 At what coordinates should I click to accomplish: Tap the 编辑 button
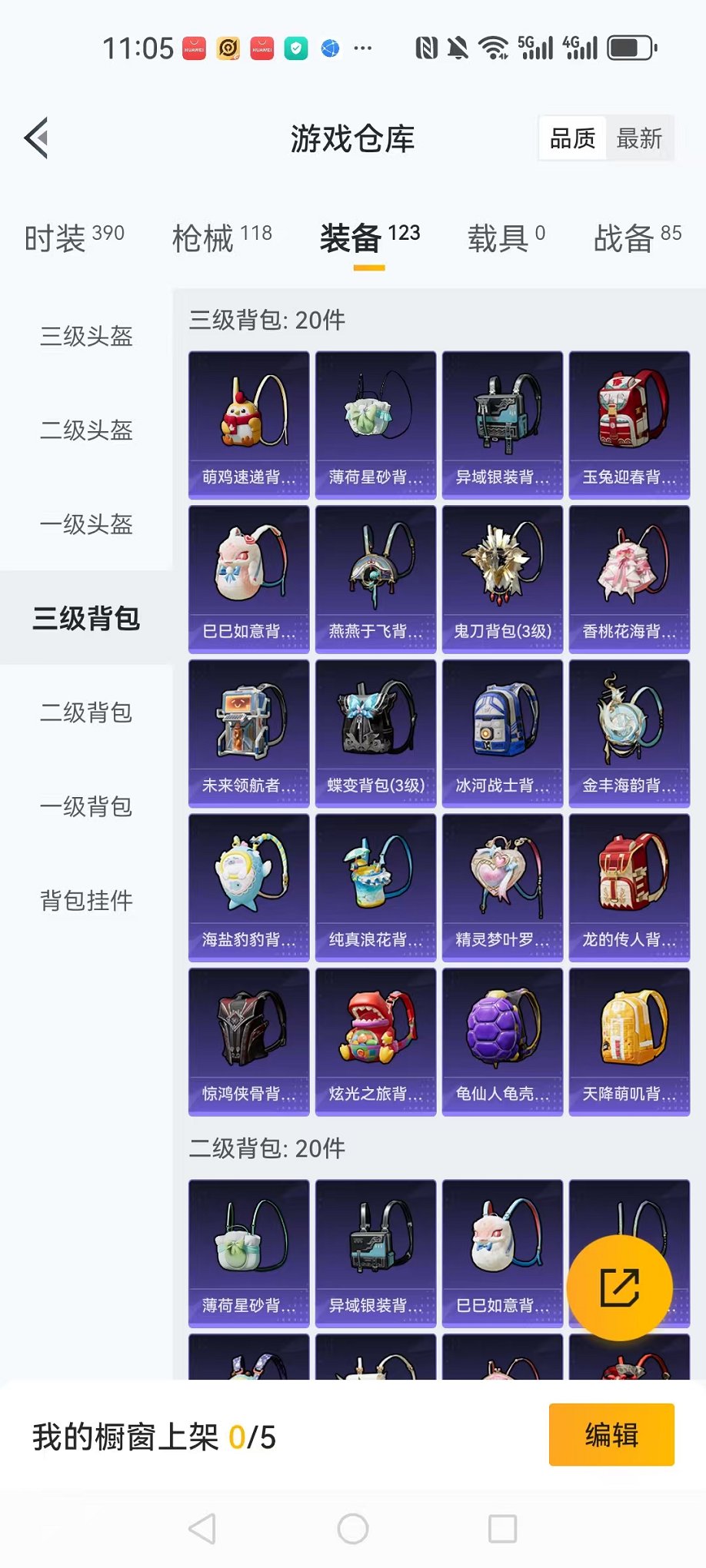[611, 1435]
